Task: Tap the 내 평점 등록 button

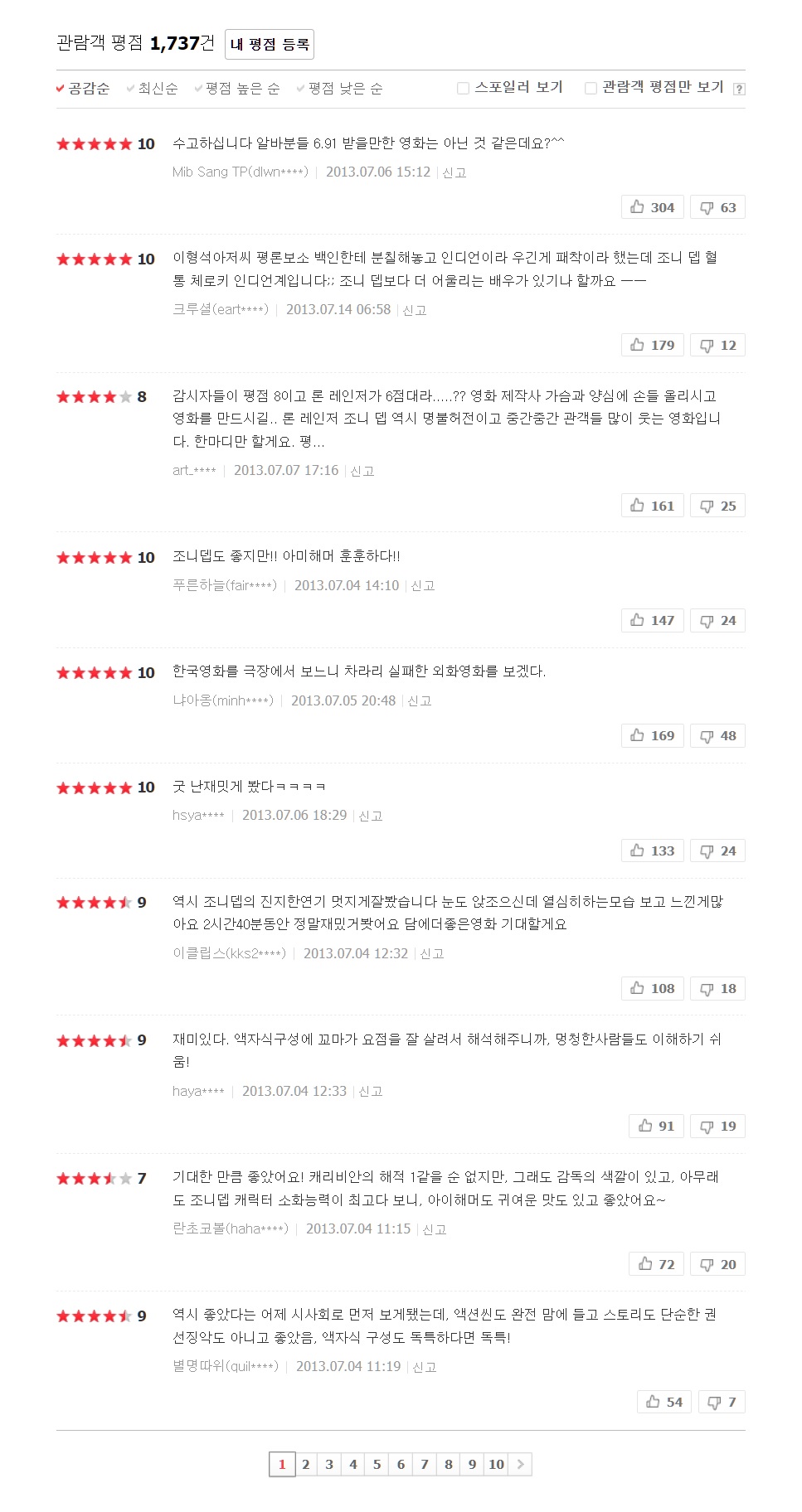Action: 269,44
